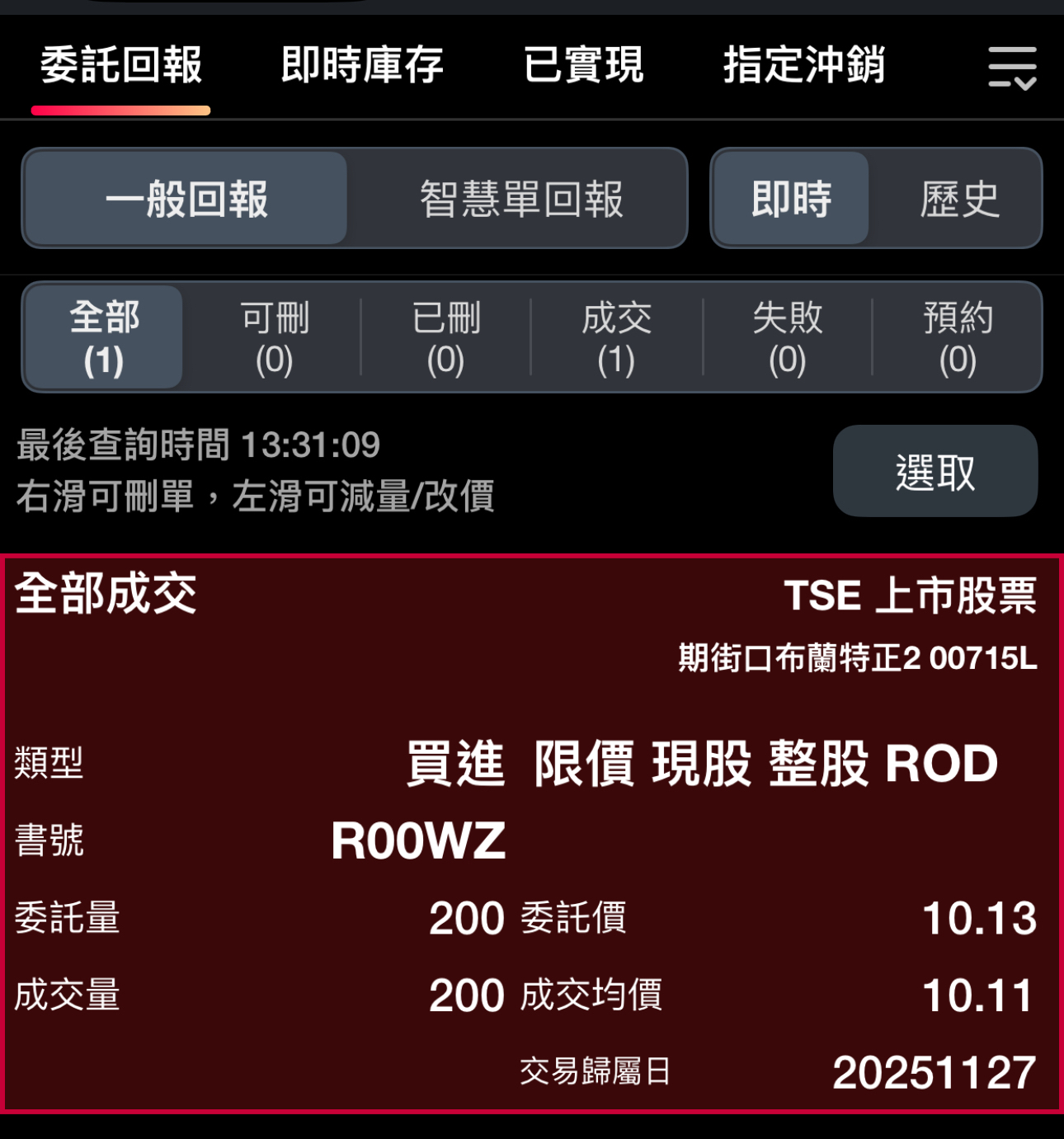
Task: Switch to the 即時庫存 tab
Action: point(362,65)
